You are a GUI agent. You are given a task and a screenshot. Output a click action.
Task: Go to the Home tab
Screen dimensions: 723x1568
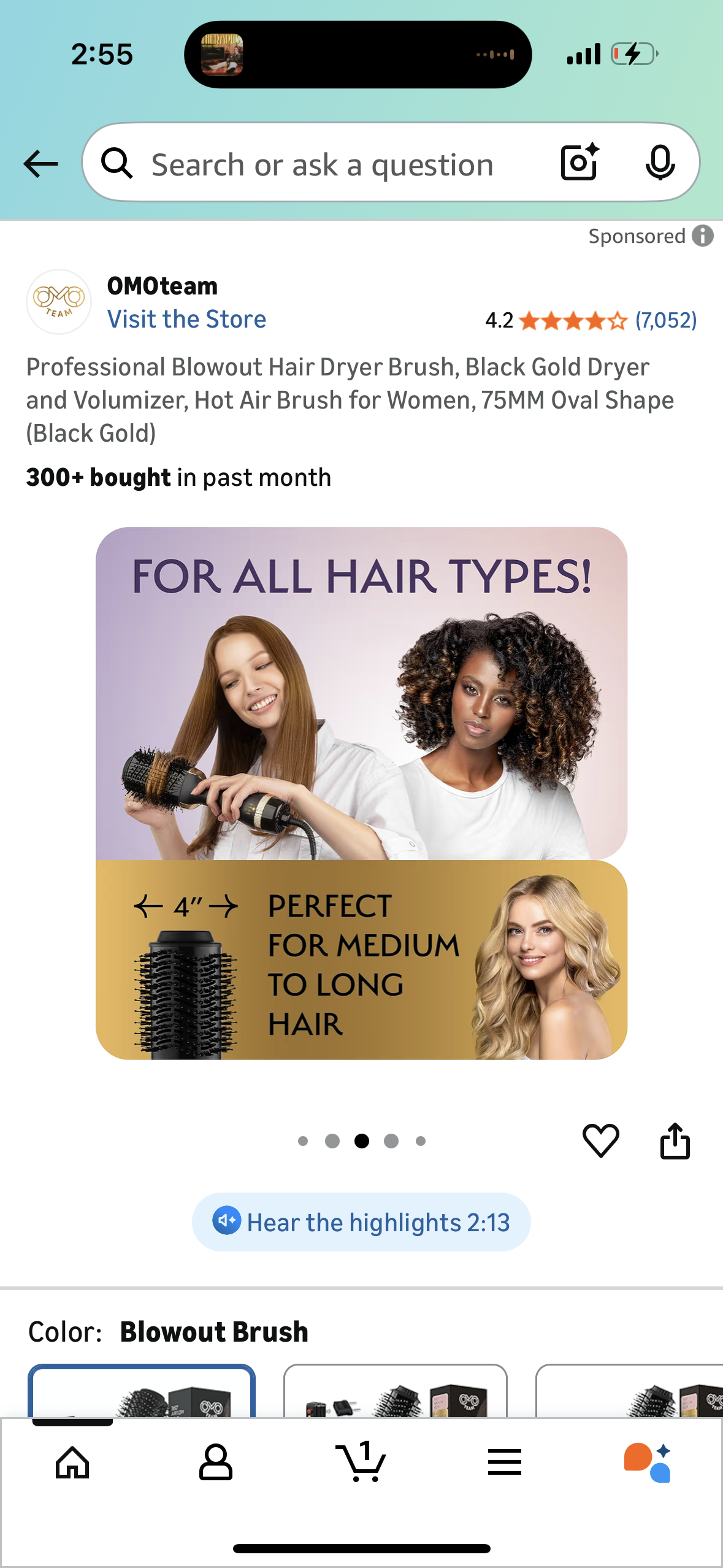pos(72,1462)
